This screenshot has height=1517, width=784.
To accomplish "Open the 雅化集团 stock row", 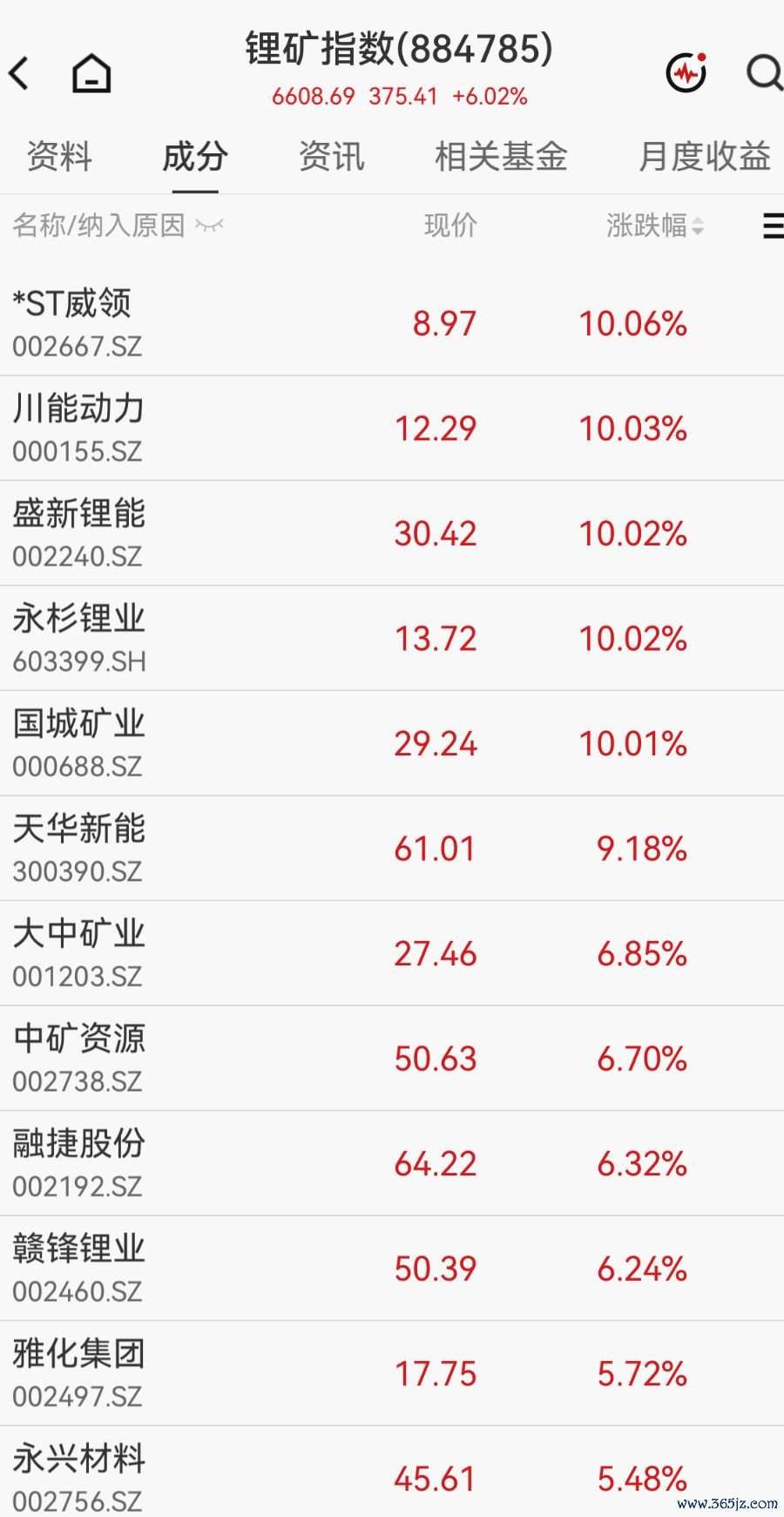I will pos(392,1374).
